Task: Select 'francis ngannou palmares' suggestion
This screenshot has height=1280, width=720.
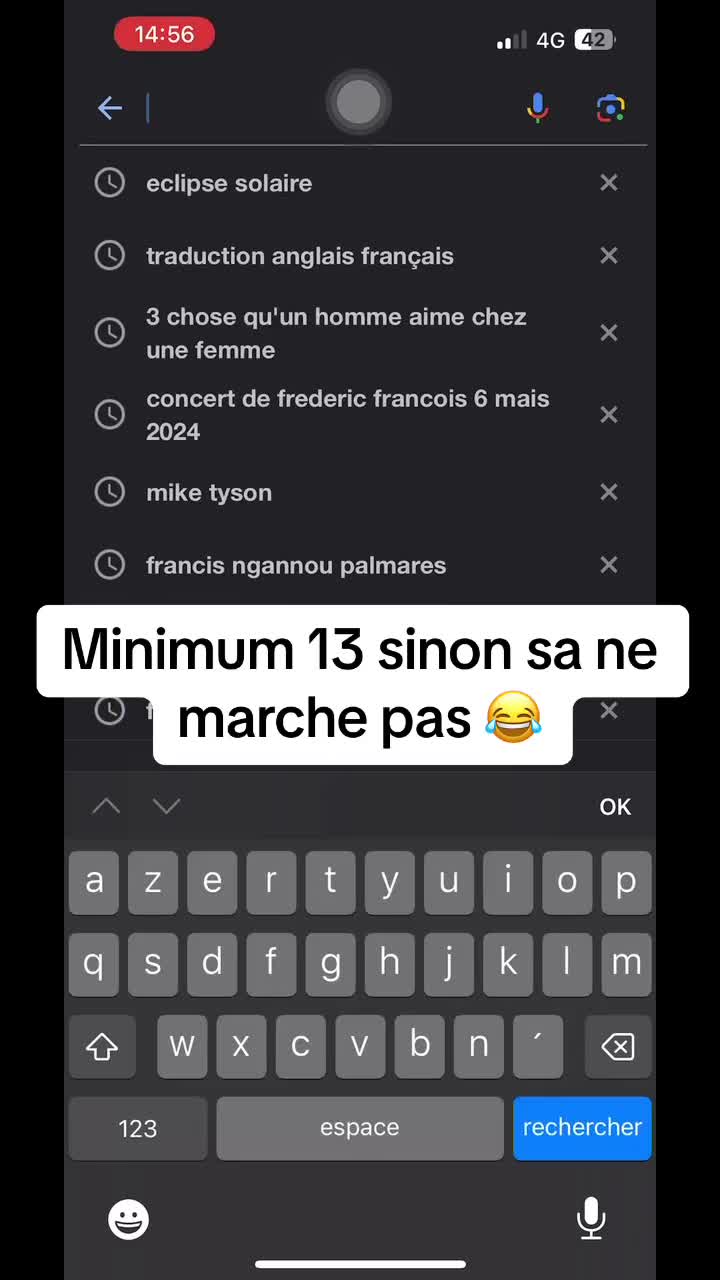Action: click(x=296, y=565)
